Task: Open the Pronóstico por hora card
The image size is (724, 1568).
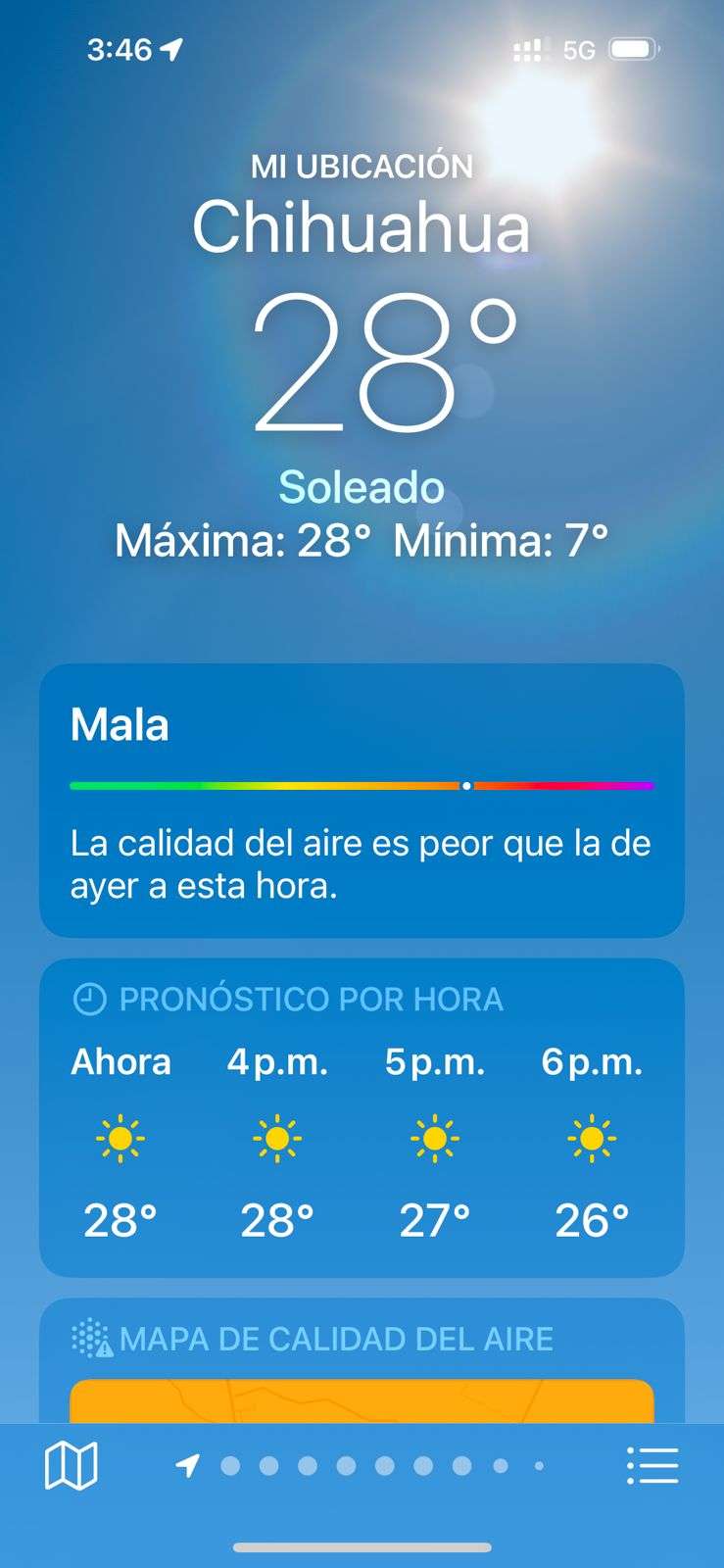Action: click(x=362, y=1117)
